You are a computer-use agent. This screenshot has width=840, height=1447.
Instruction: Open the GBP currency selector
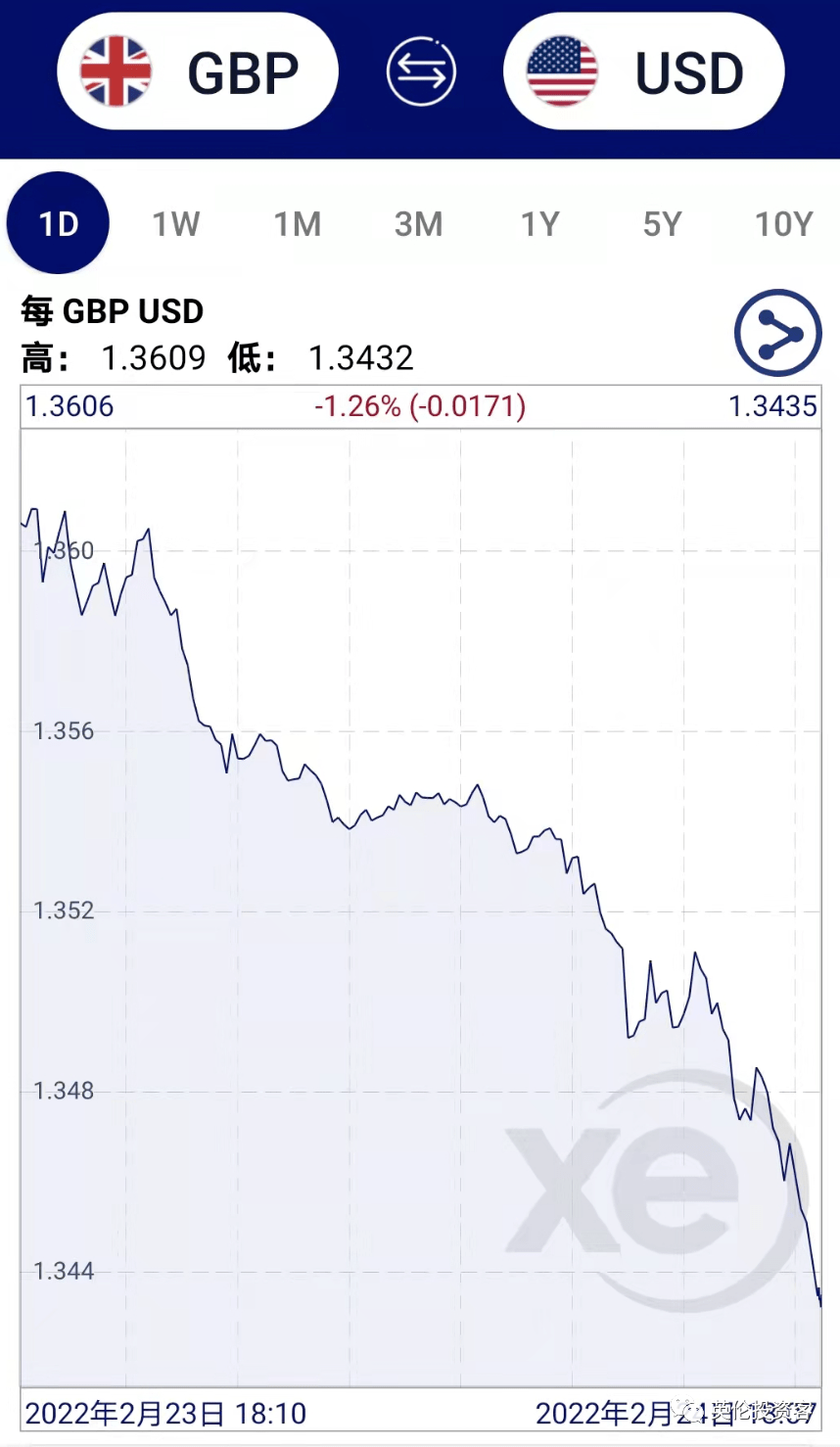[197, 71]
